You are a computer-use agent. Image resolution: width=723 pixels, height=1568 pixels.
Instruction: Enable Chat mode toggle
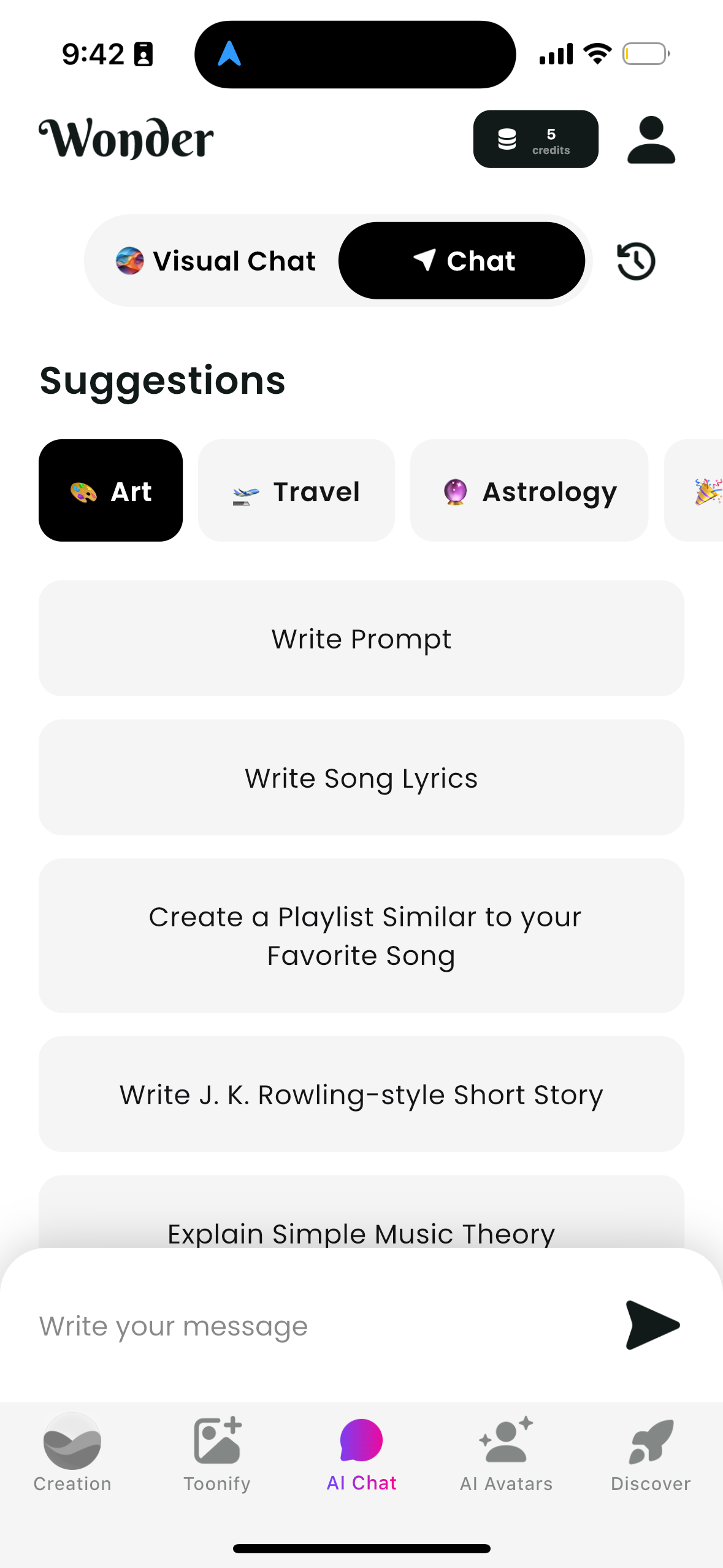point(462,260)
